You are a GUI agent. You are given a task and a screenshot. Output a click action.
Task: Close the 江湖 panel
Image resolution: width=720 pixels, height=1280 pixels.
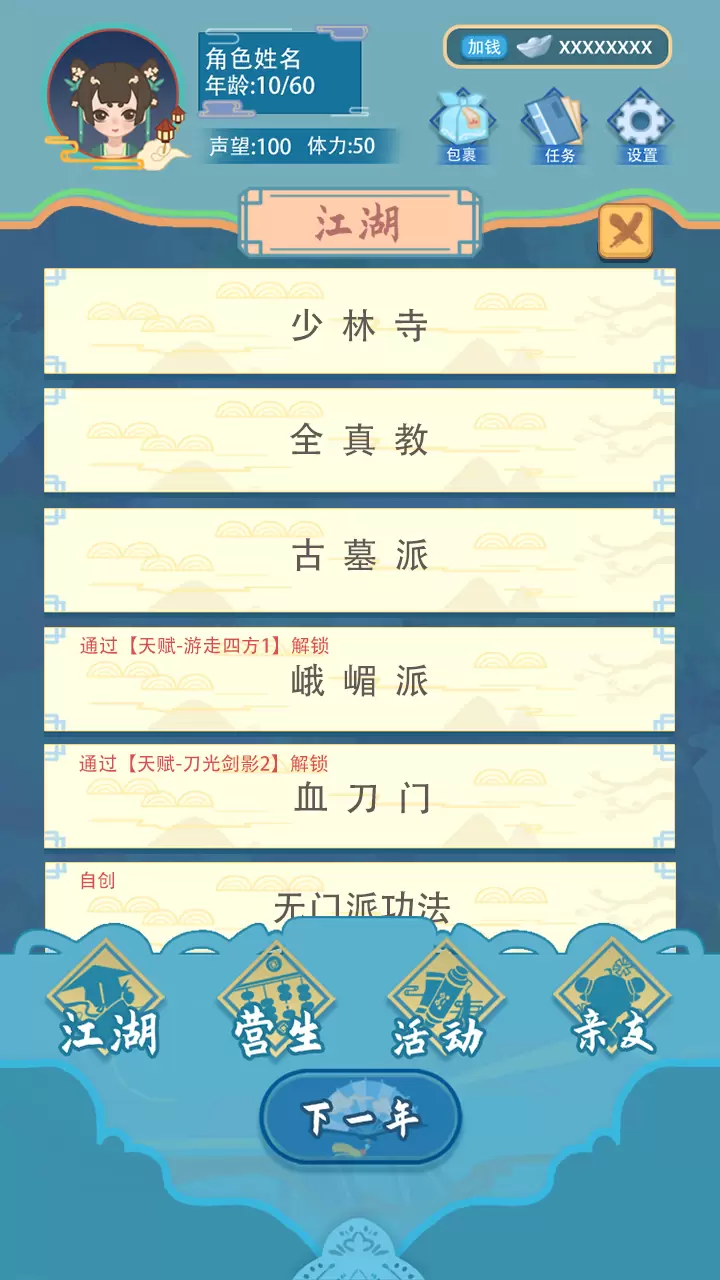(x=625, y=232)
